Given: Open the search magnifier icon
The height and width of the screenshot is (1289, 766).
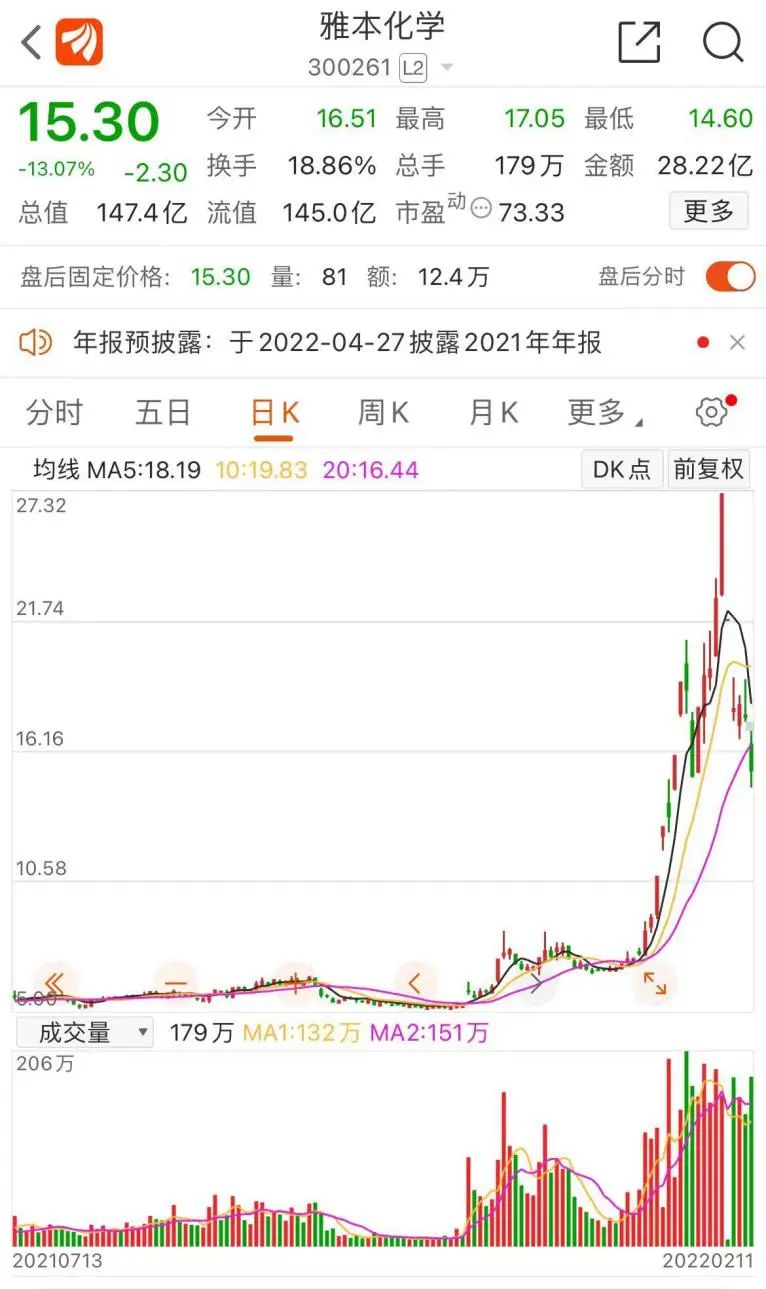Looking at the screenshot, I should 722,43.
